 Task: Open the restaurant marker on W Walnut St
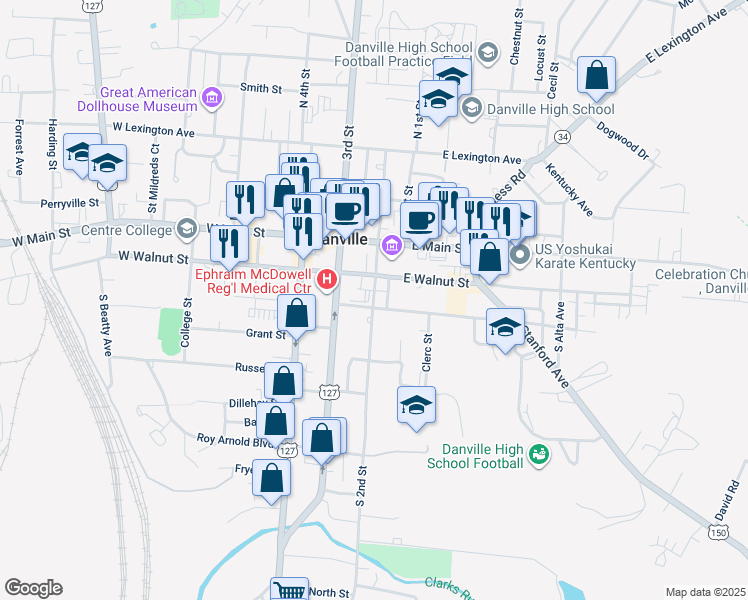[x=229, y=243]
